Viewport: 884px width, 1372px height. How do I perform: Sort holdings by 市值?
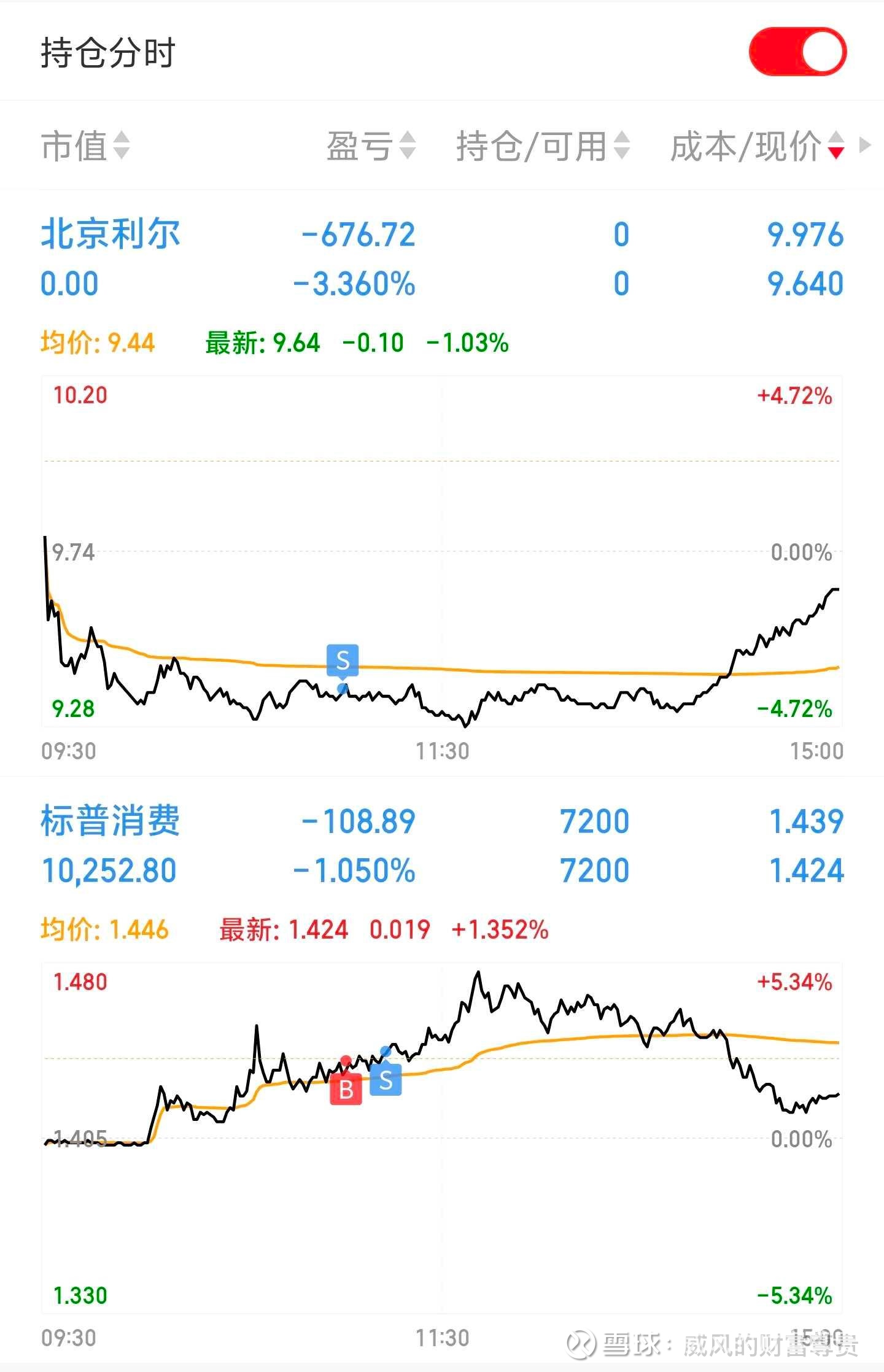point(85,146)
